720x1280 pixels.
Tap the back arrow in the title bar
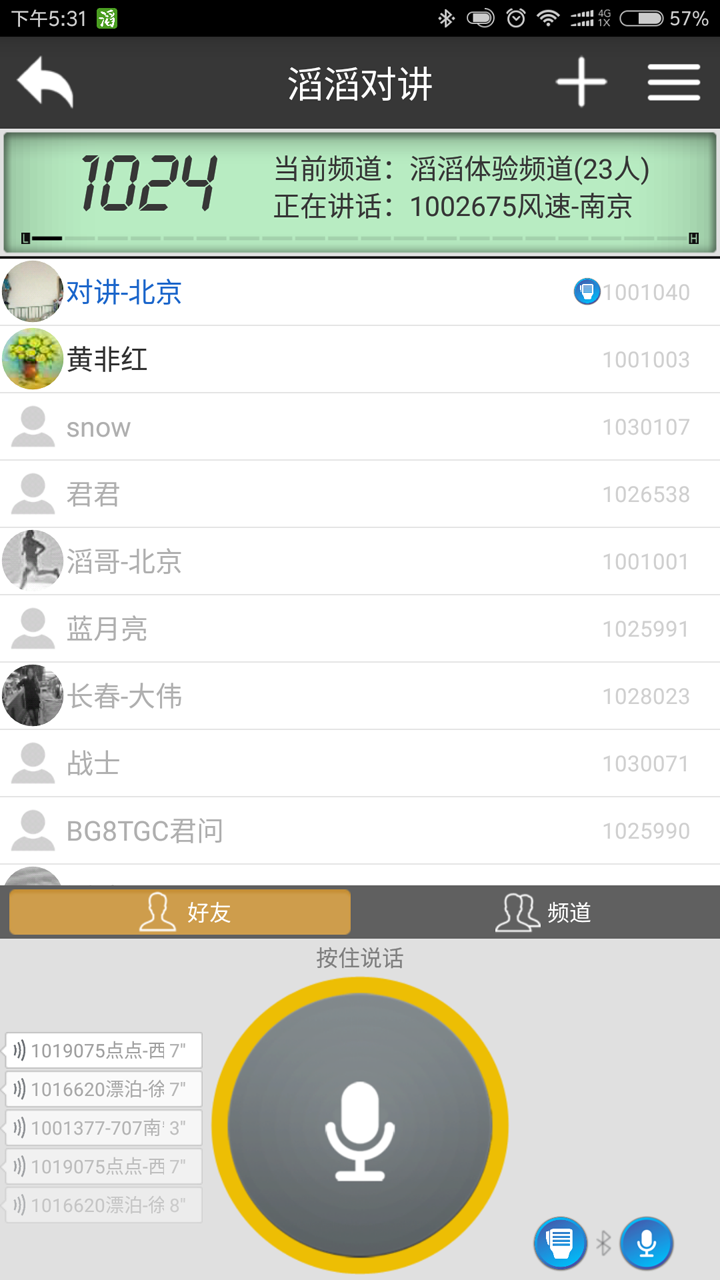(47, 82)
